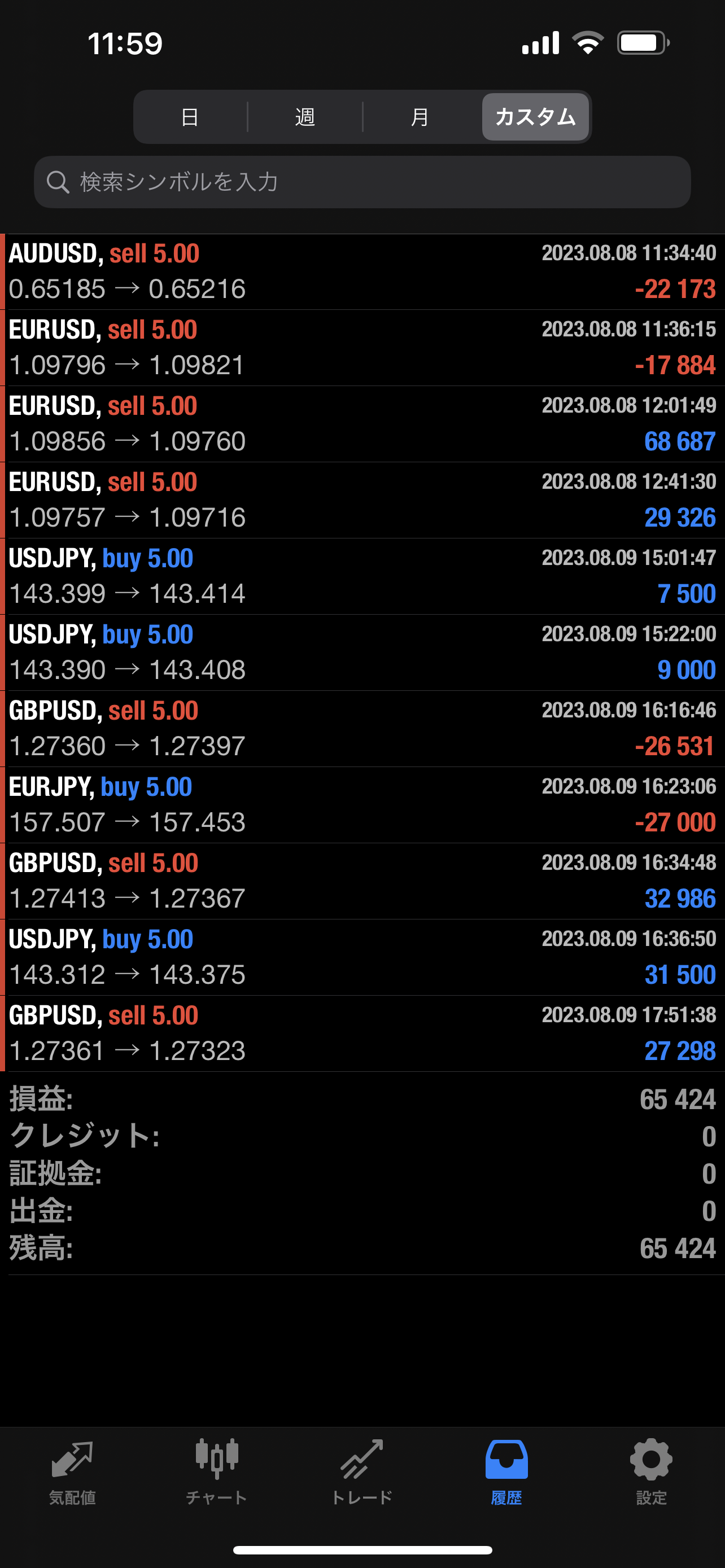
Task: Open the EURUSD trade with profit 68 687
Action: (362, 424)
